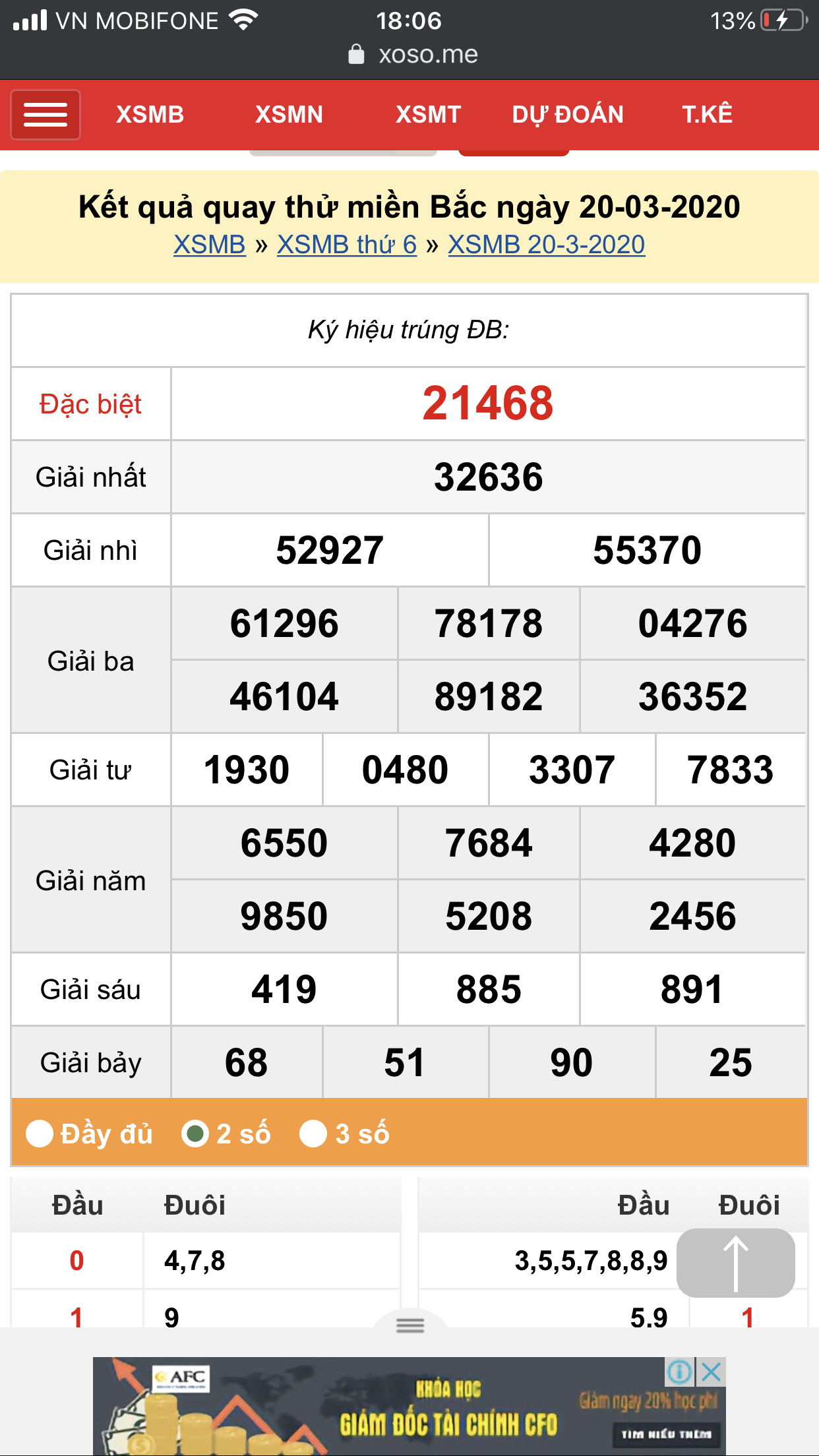This screenshot has height=1456, width=819.
Task: Go to the DỰ ĐOÁN section
Action: point(568,115)
